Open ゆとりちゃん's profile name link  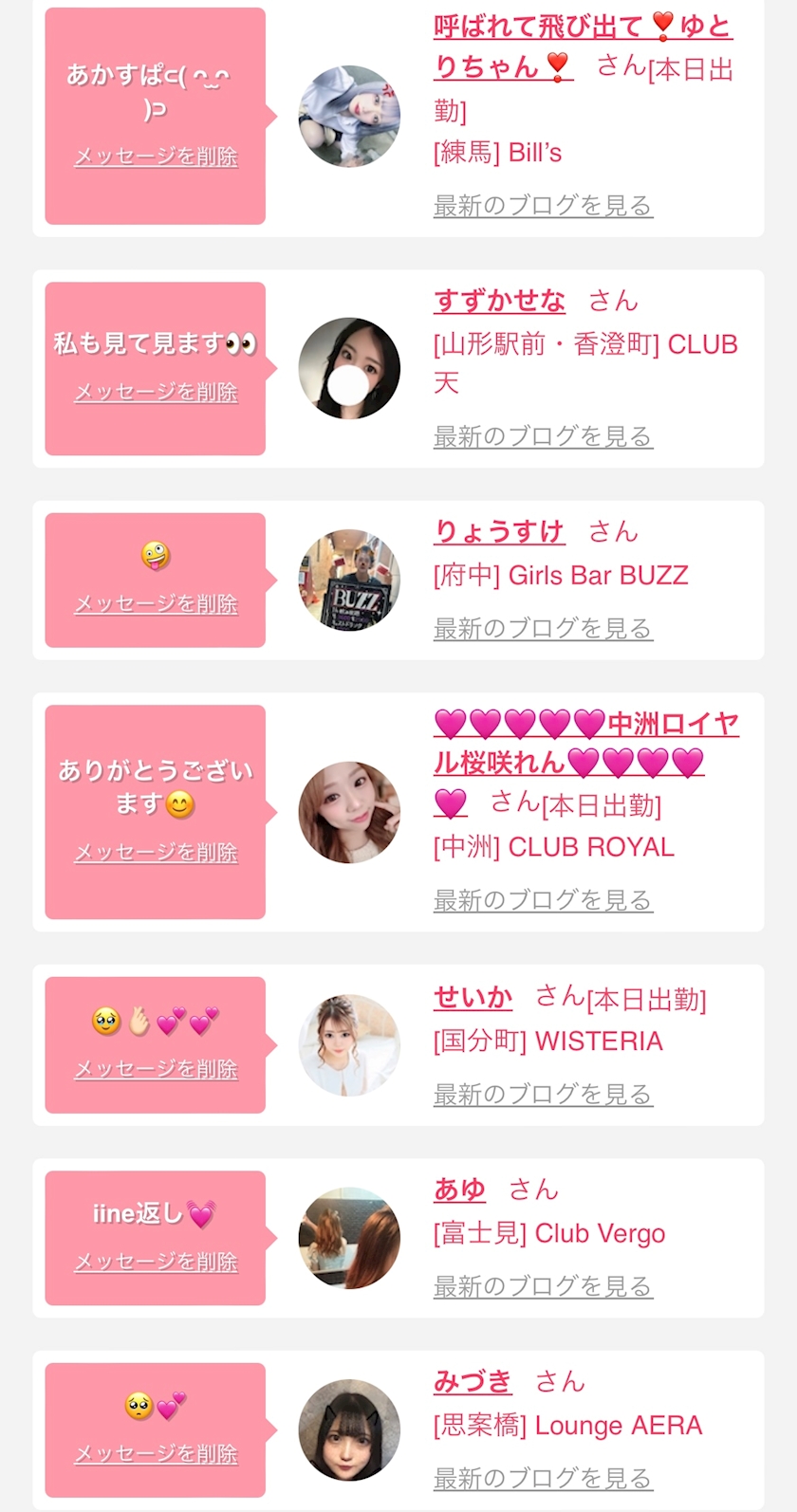pos(582,28)
